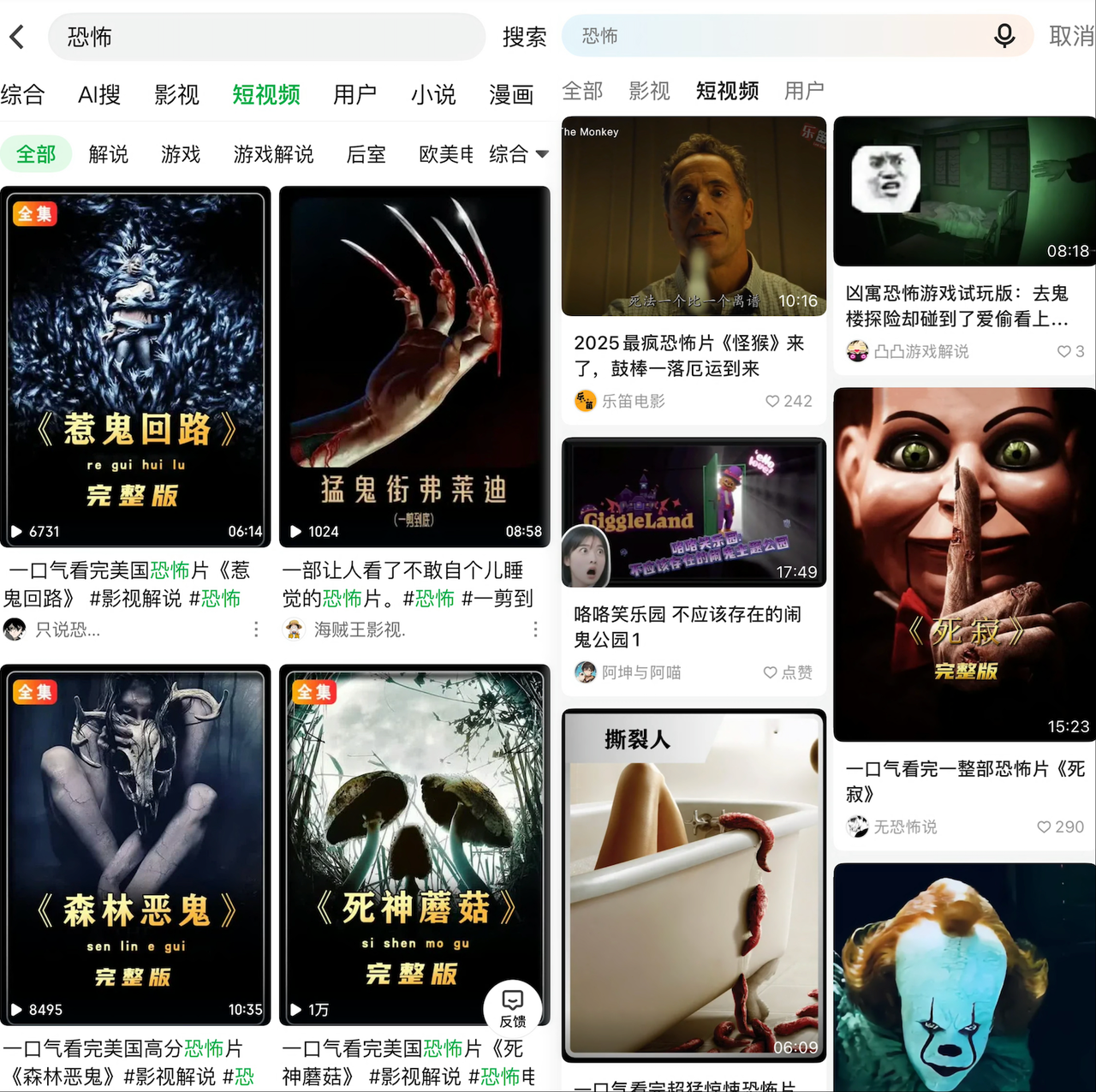Go back using the left arrow
Image resolution: width=1096 pixels, height=1092 pixels.
click(17, 37)
